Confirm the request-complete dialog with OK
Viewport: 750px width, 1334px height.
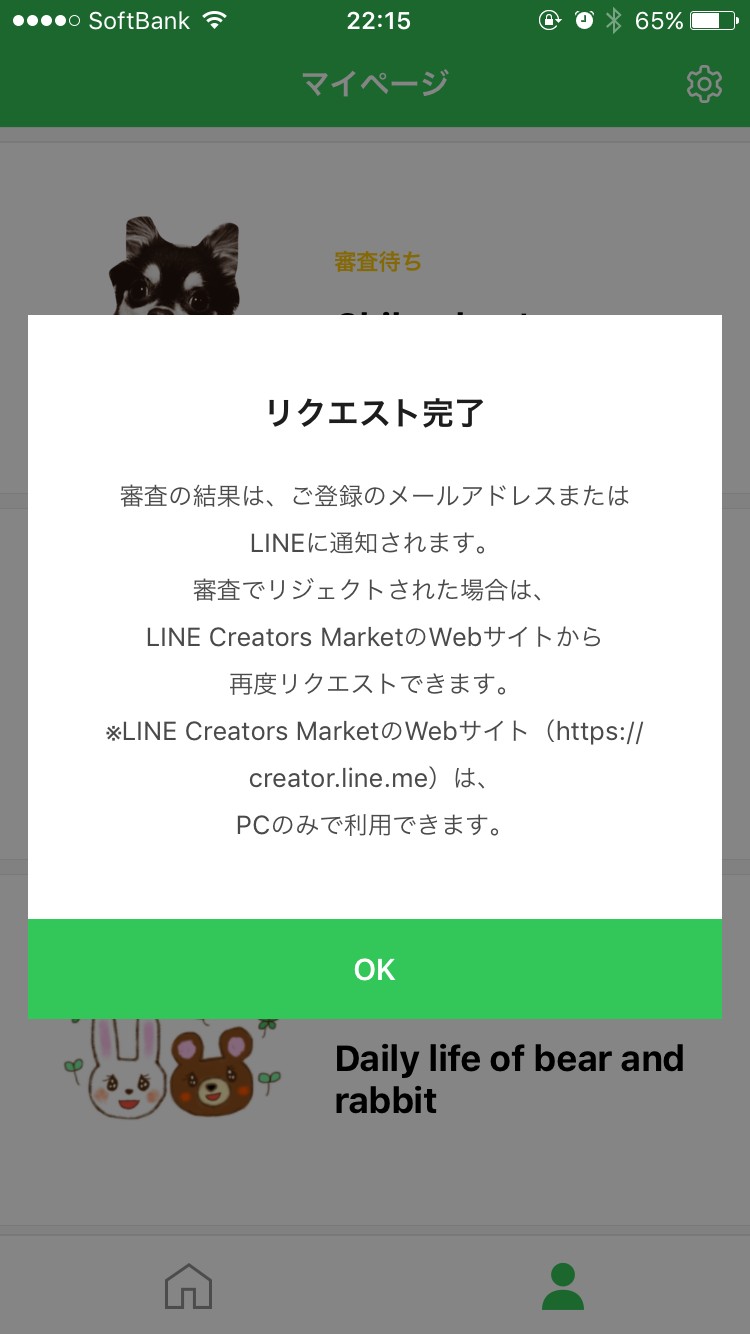(x=375, y=969)
